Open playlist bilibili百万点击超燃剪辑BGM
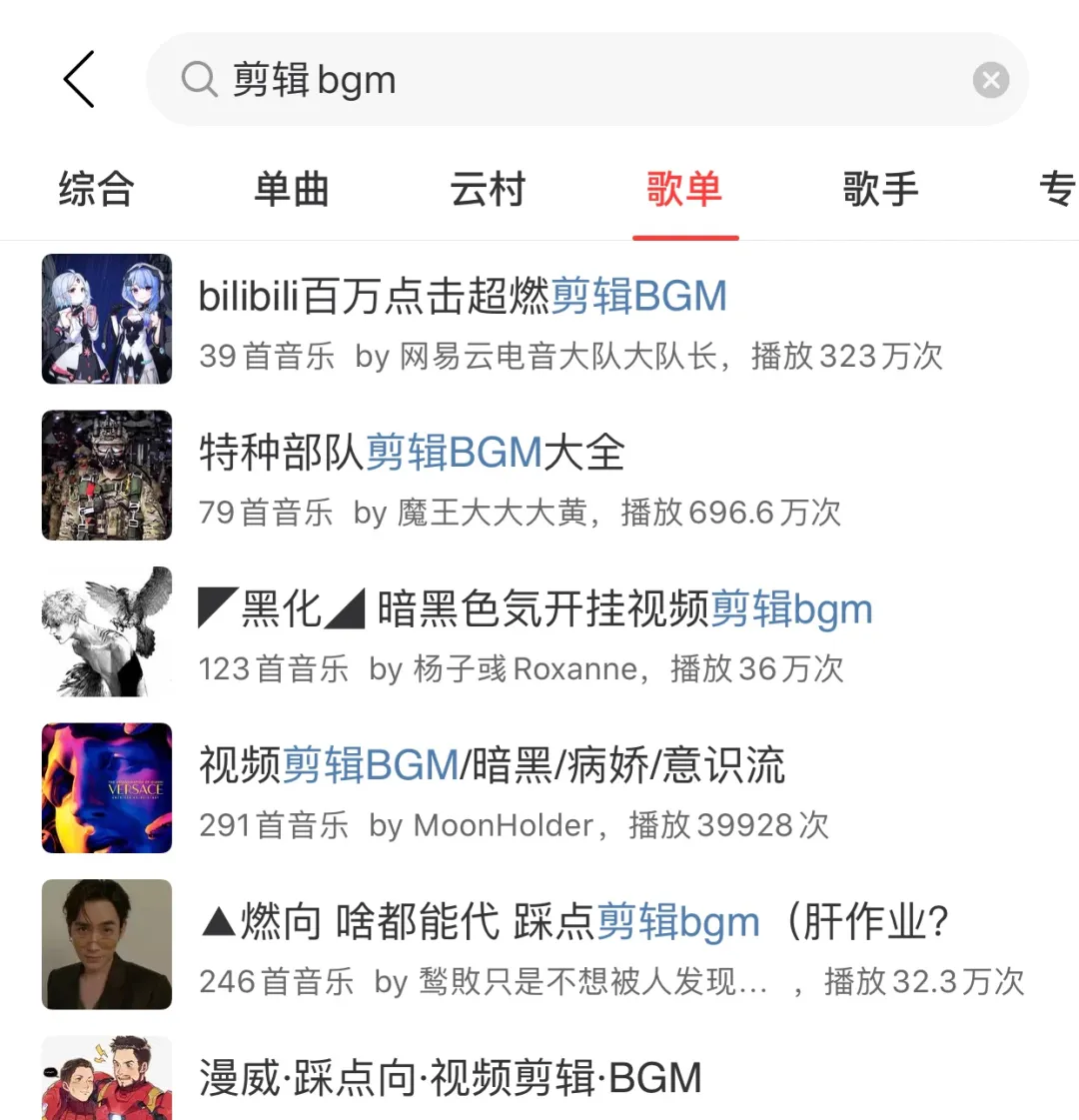Viewport: 1079px width, 1120px height. (x=462, y=296)
